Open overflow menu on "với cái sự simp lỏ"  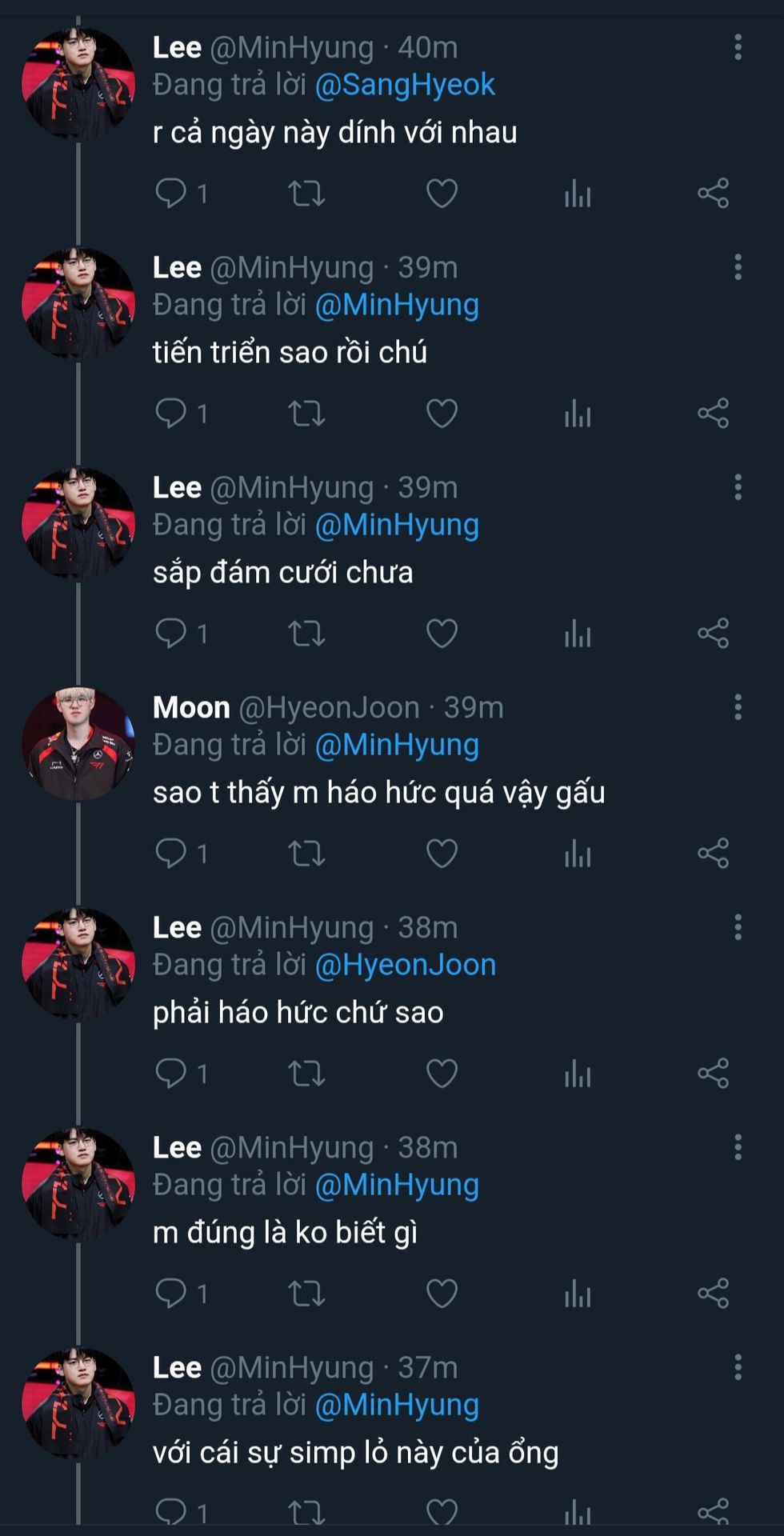click(x=738, y=1367)
